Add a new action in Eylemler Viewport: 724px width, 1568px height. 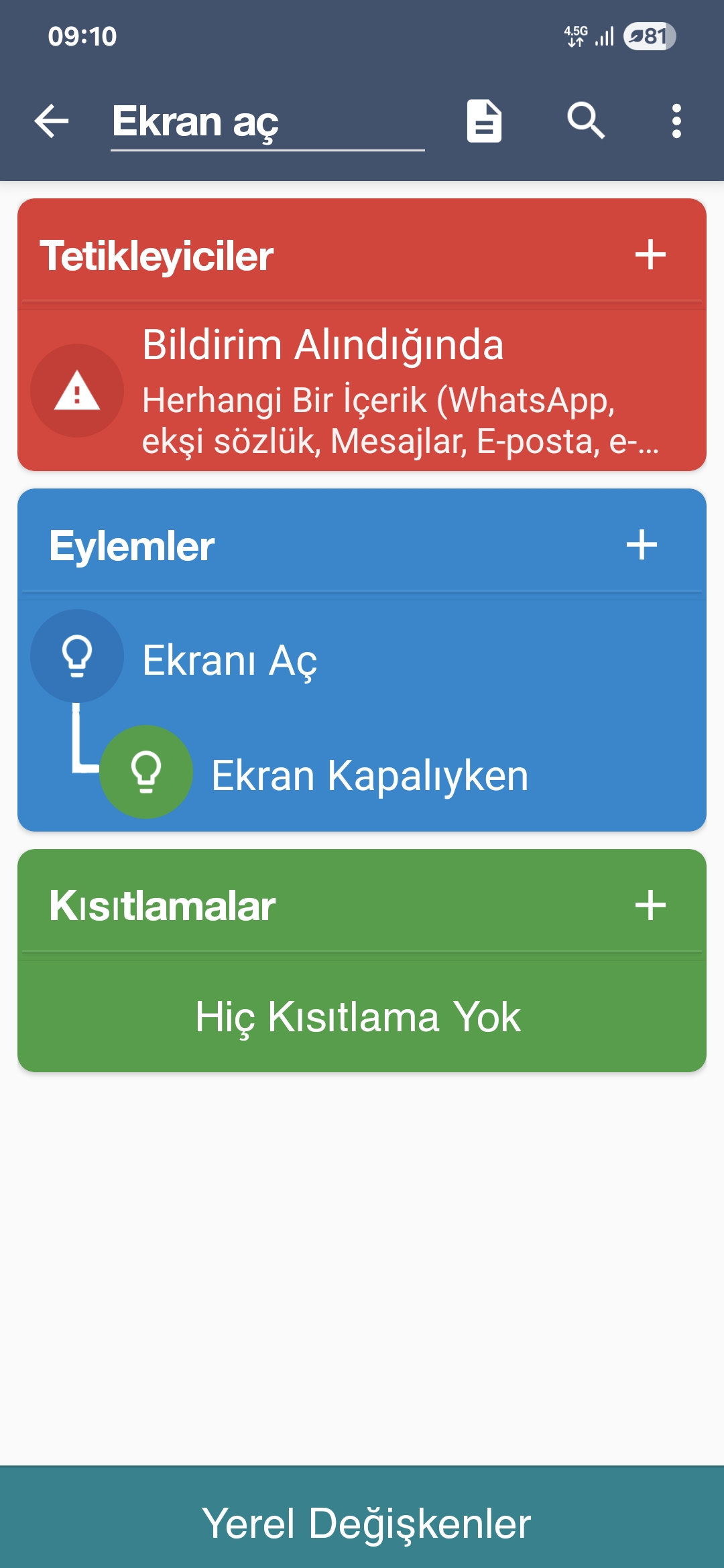[642, 545]
